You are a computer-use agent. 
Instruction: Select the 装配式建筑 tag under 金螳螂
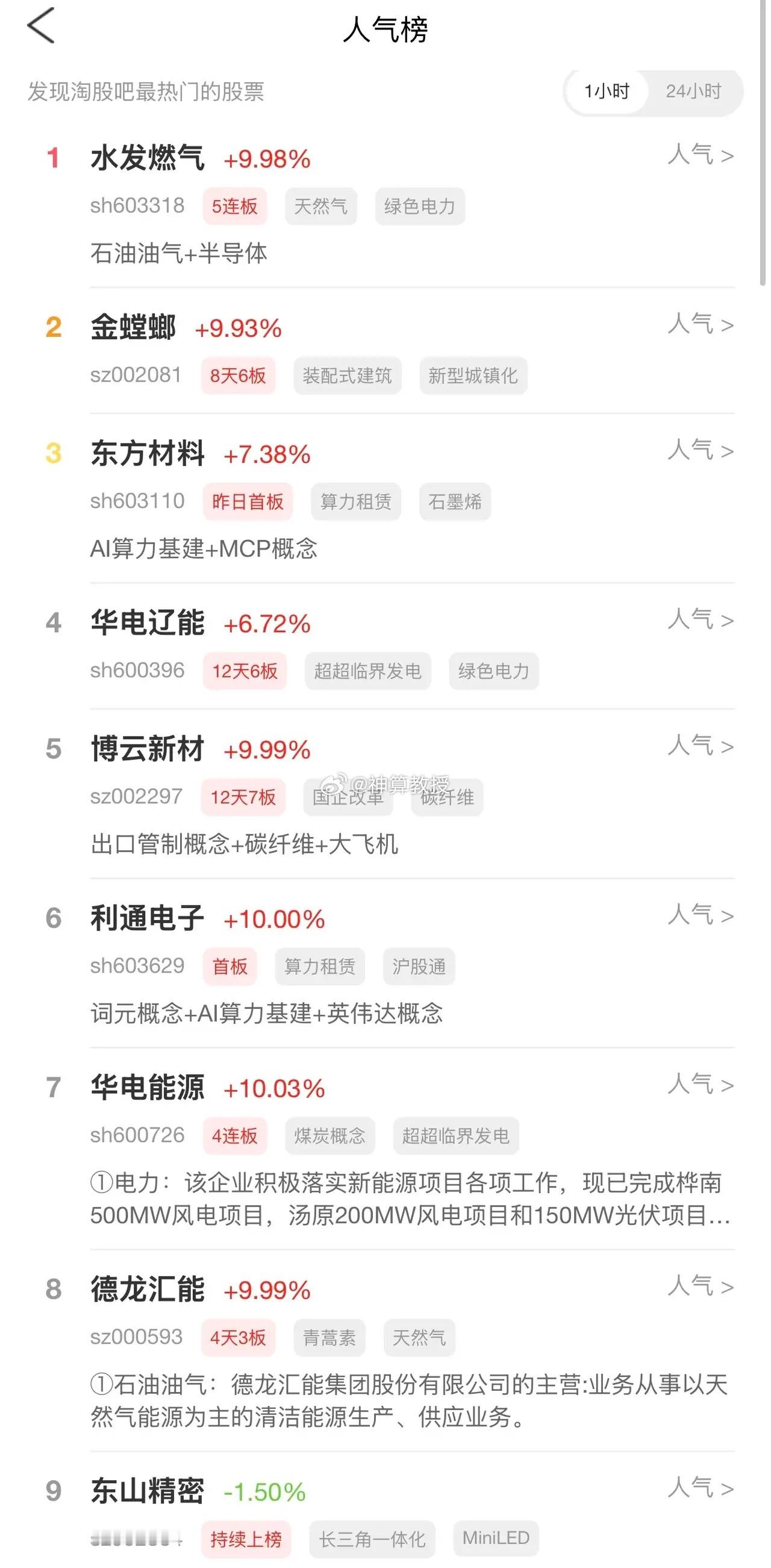pos(348,376)
